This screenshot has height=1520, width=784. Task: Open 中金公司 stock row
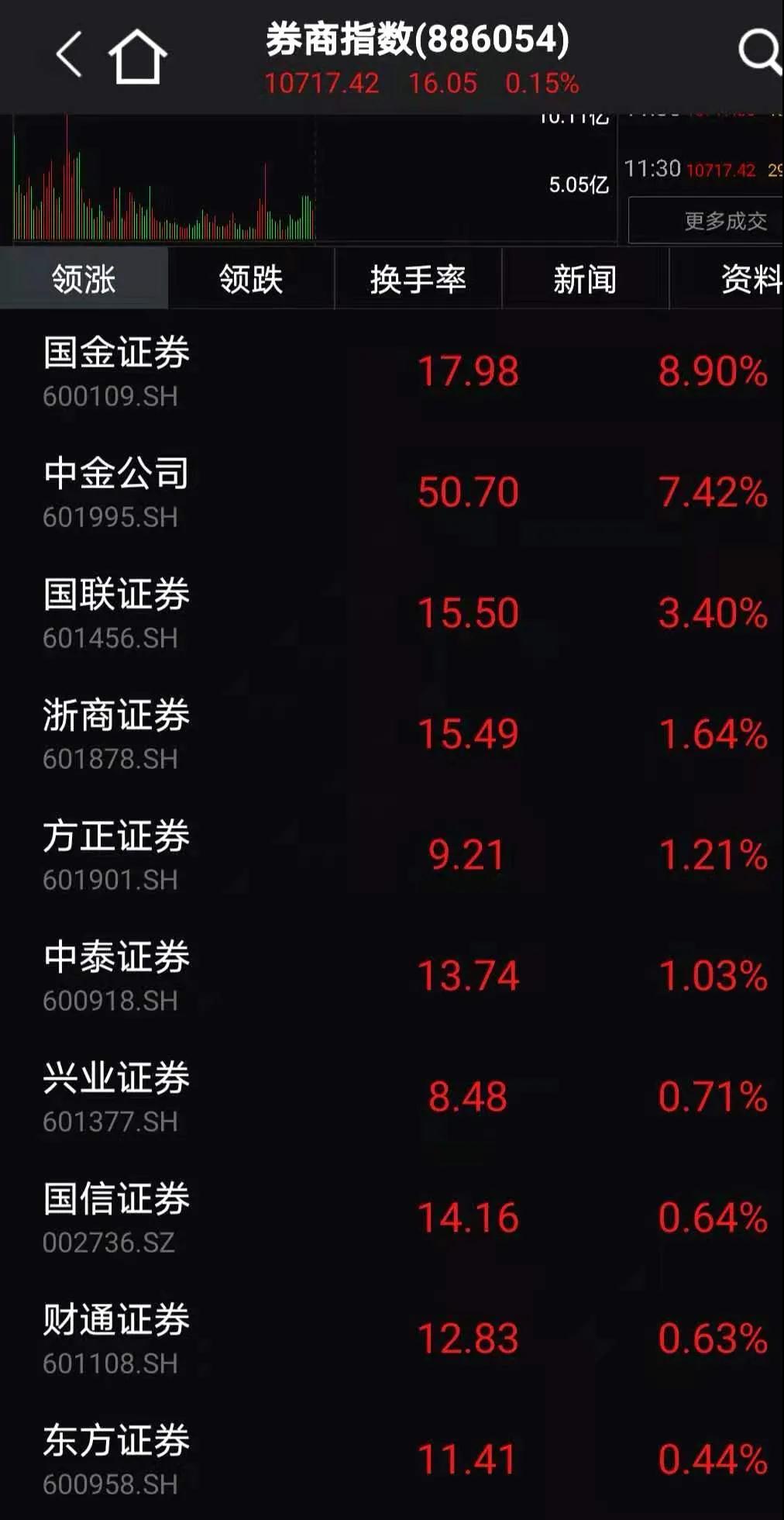coord(392,492)
